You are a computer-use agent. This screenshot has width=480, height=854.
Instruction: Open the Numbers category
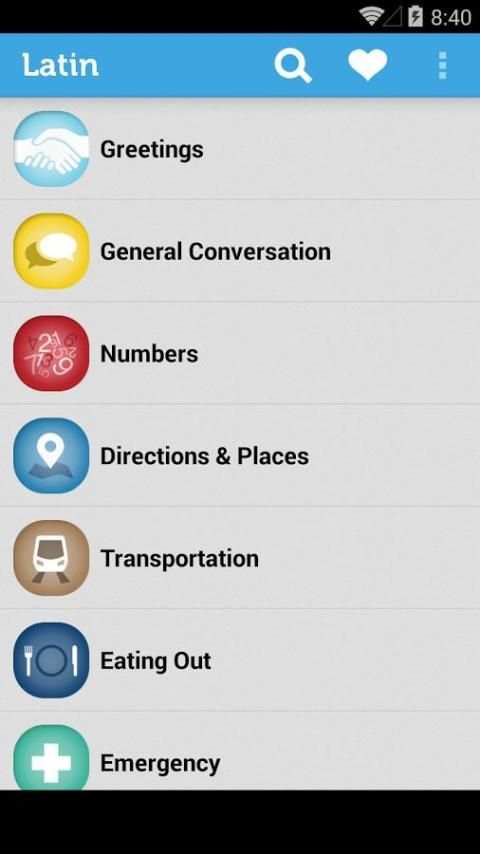(240, 353)
